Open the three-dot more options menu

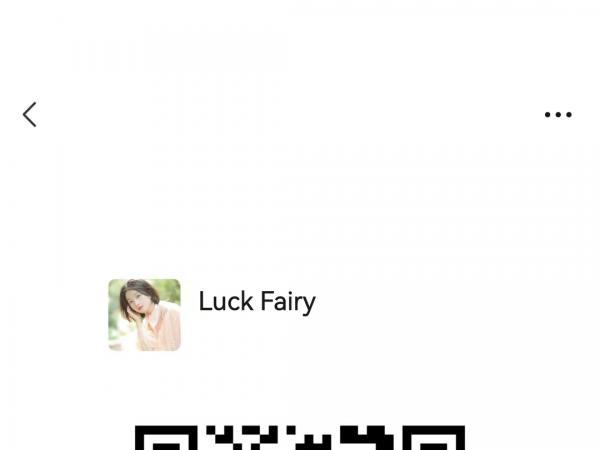(558, 115)
